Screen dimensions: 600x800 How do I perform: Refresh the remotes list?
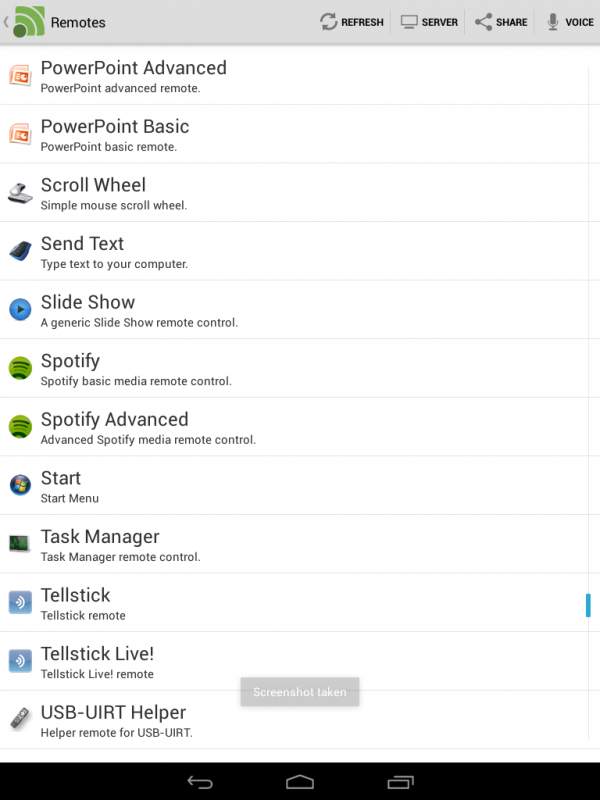352,22
